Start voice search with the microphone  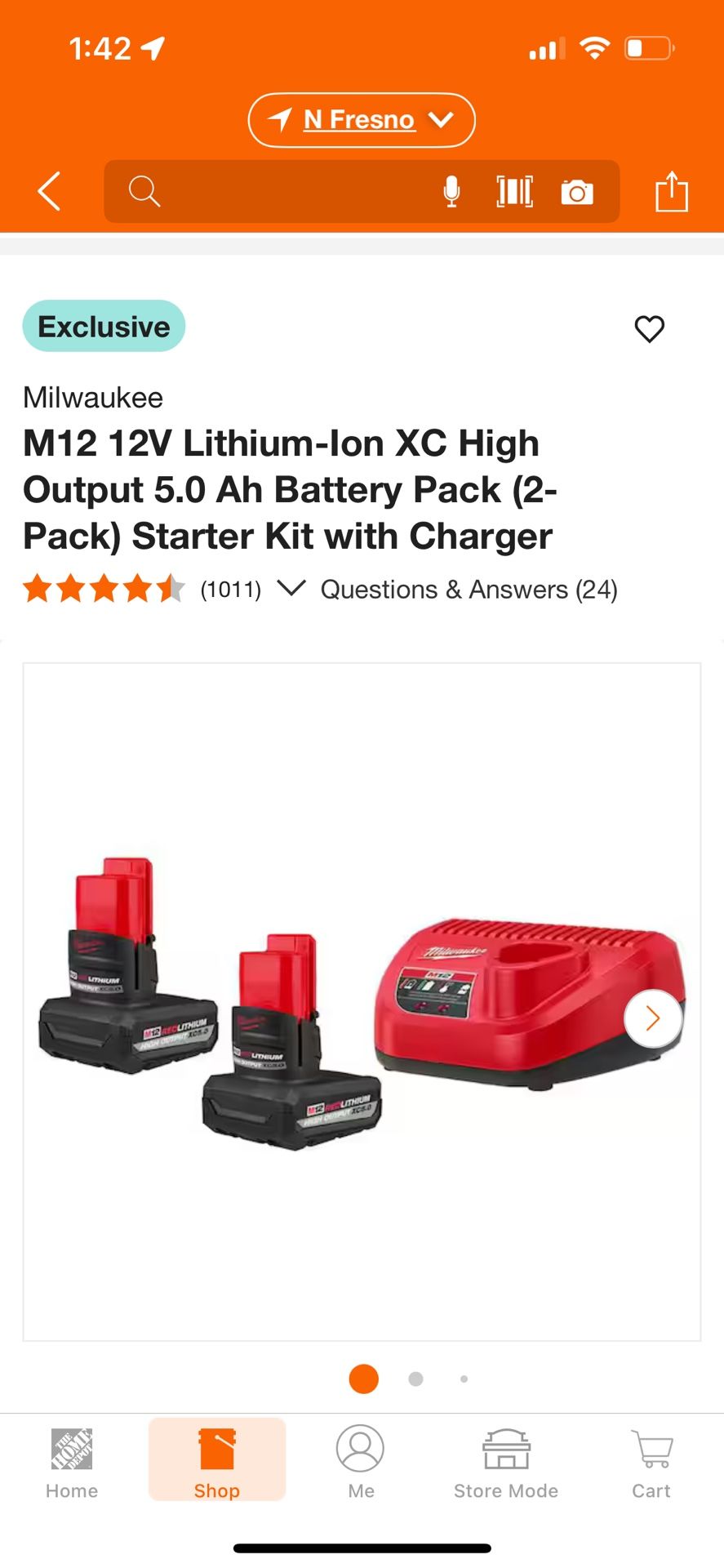pos(451,192)
